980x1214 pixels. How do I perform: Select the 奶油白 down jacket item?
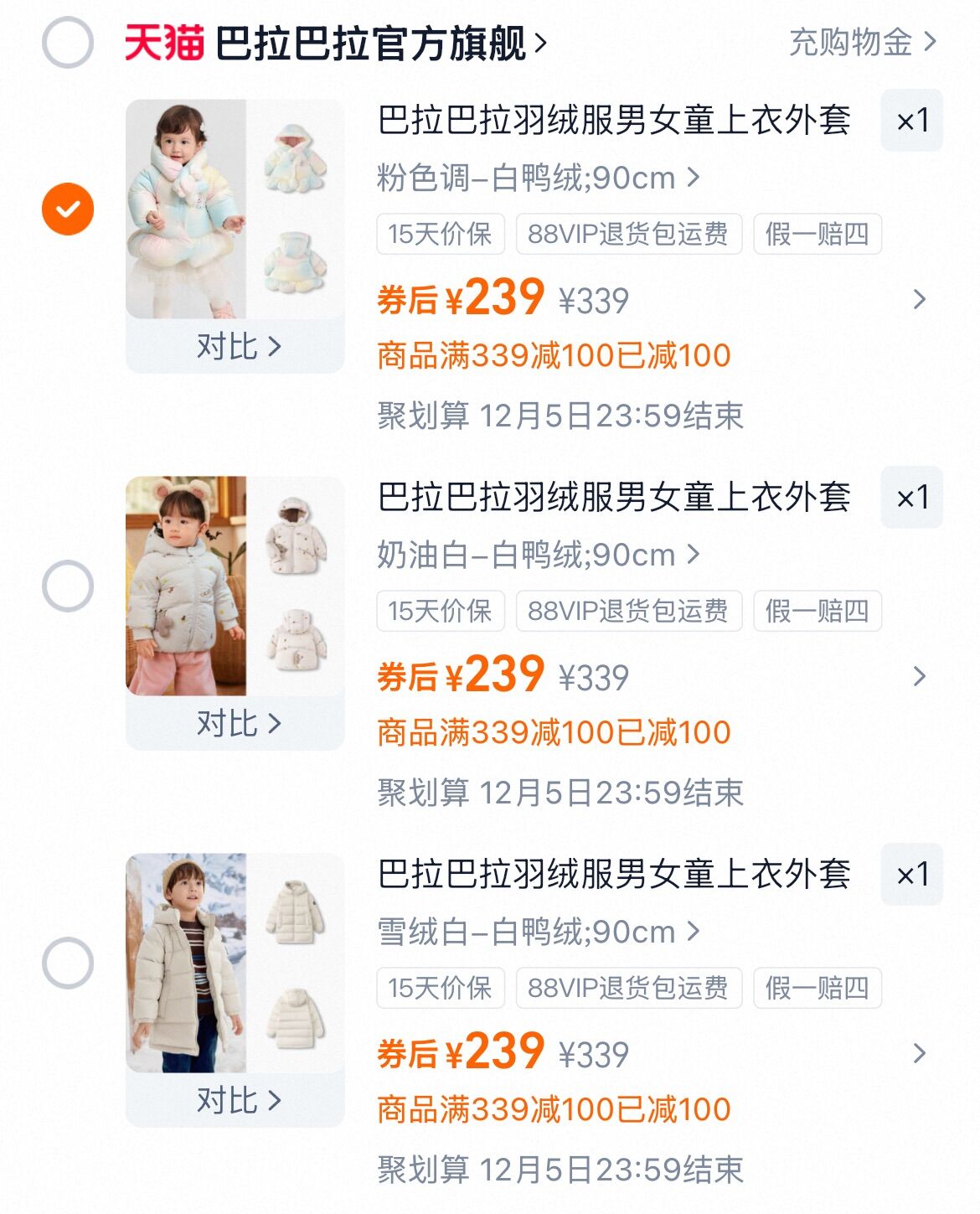(67, 586)
